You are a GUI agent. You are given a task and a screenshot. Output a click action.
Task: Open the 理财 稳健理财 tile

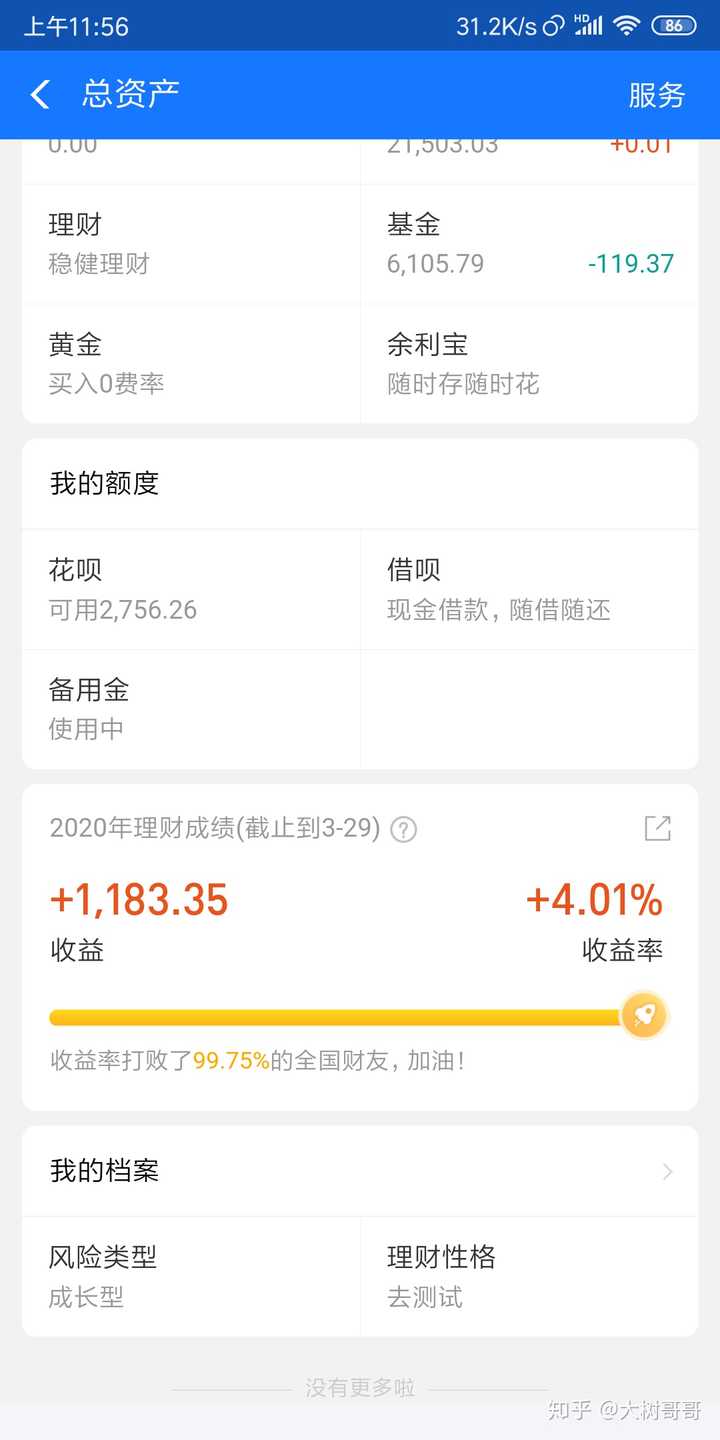(x=191, y=244)
